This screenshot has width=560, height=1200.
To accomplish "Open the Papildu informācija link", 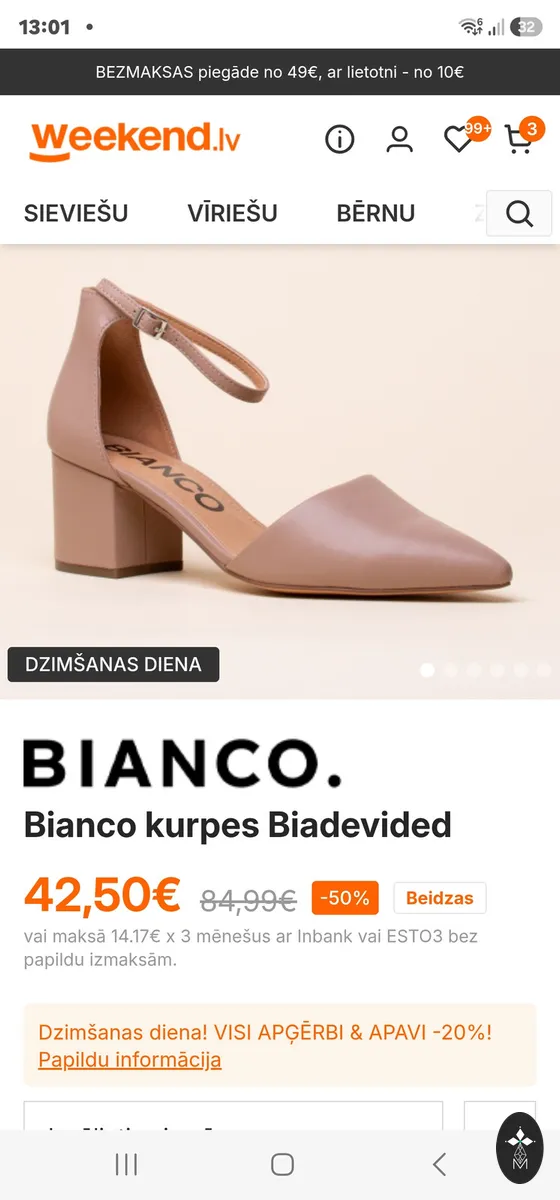I will click(x=130, y=1060).
